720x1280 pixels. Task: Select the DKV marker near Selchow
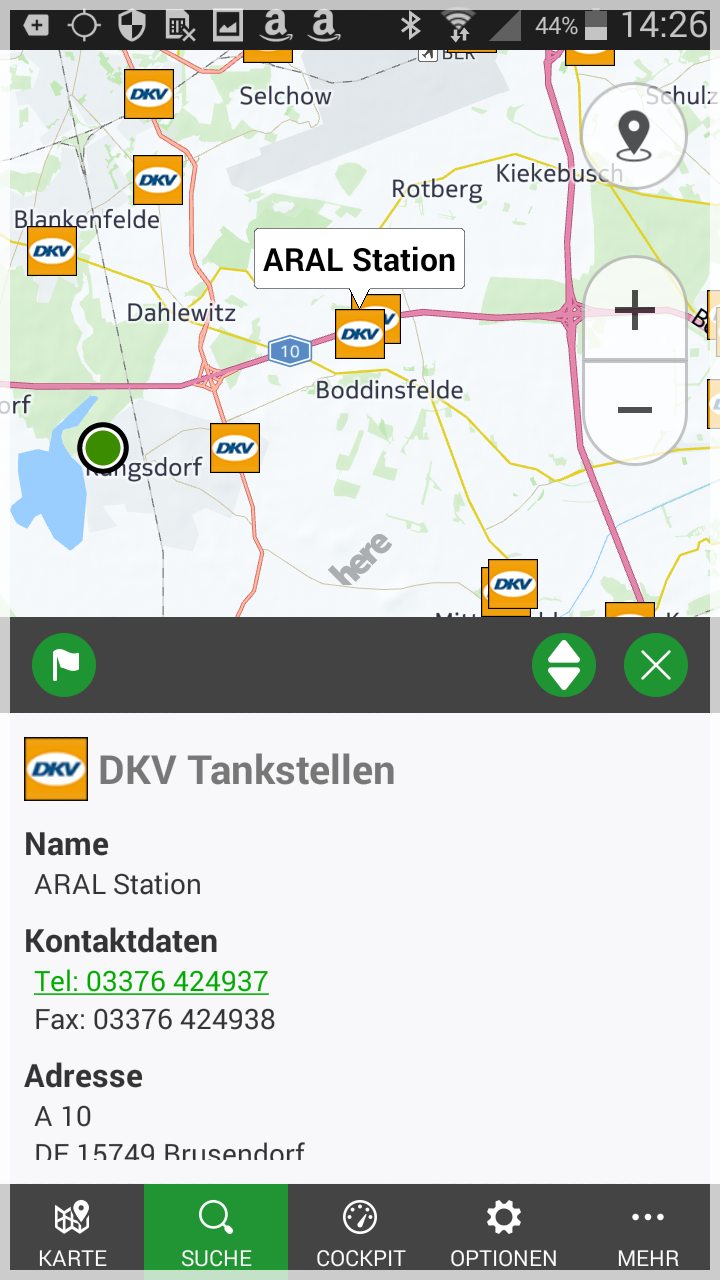click(x=149, y=95)
